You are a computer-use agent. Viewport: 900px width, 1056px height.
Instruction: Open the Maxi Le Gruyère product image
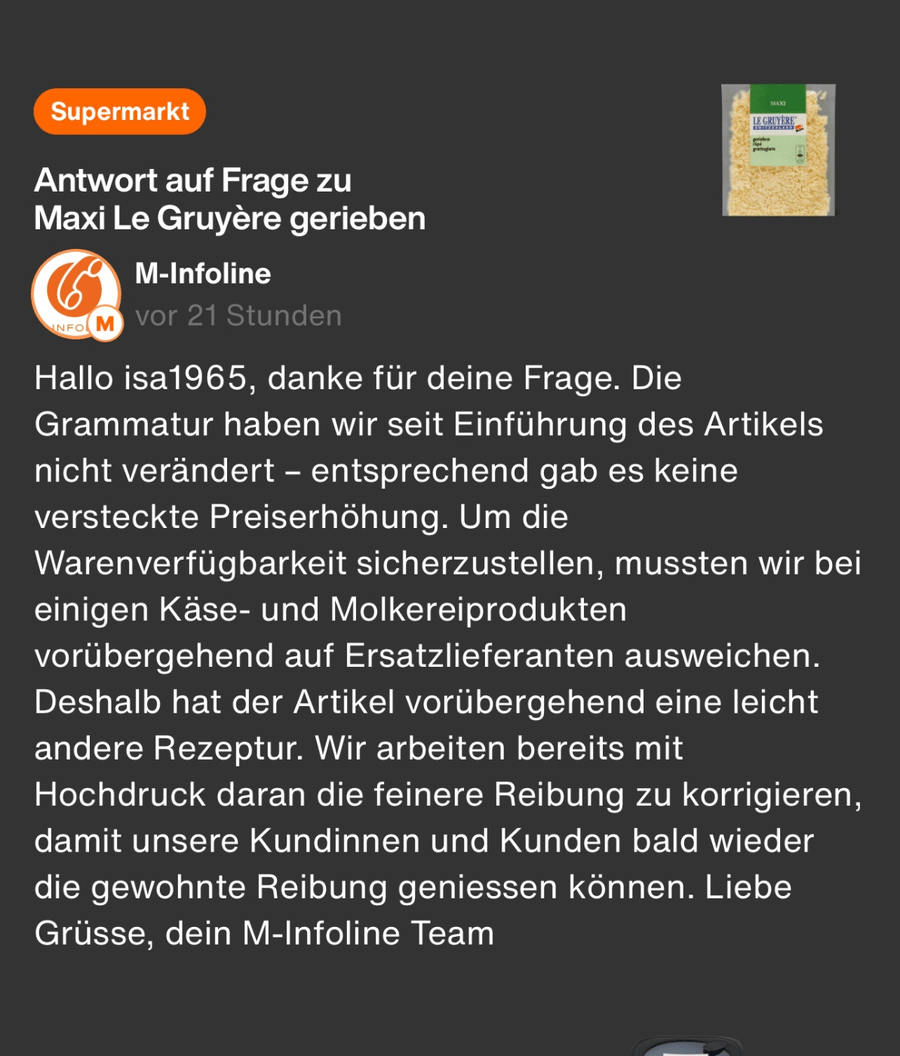click(778, 150)
